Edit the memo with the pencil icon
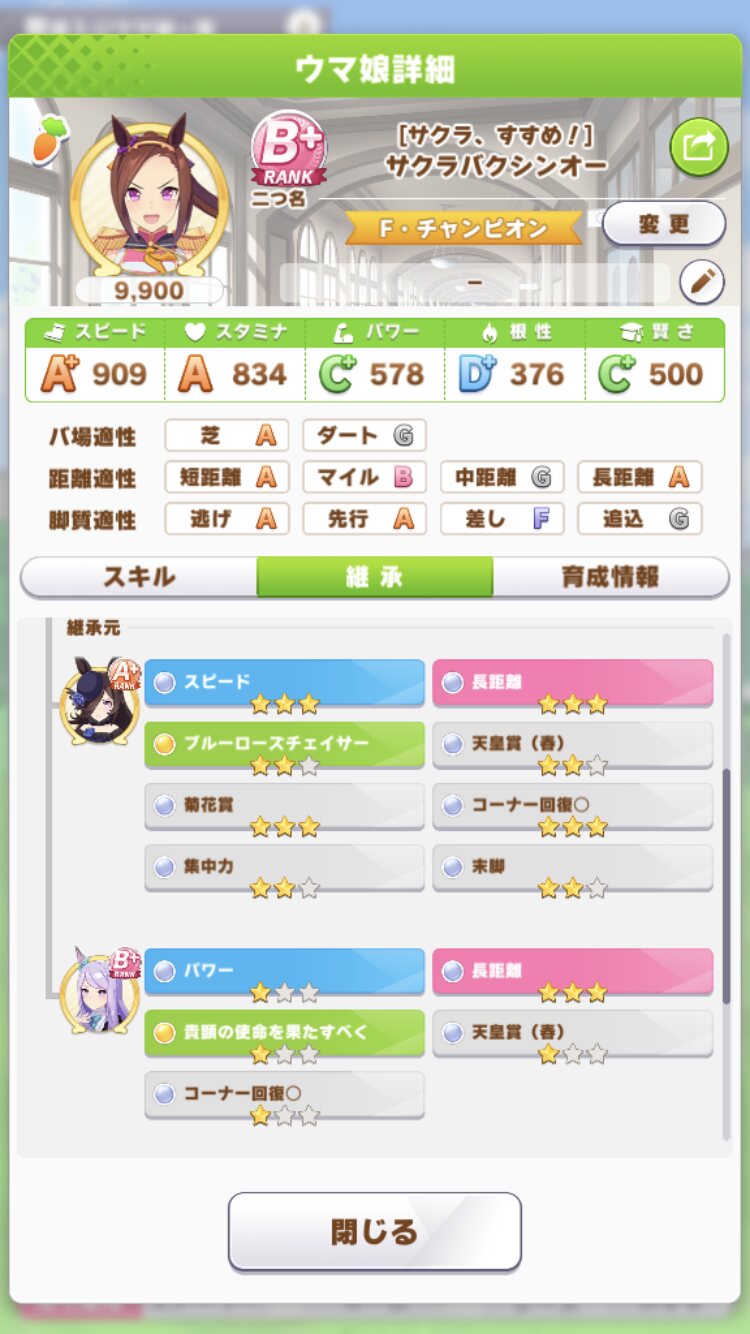Screen dimensions: 750x1334 (x=701, y=283)
